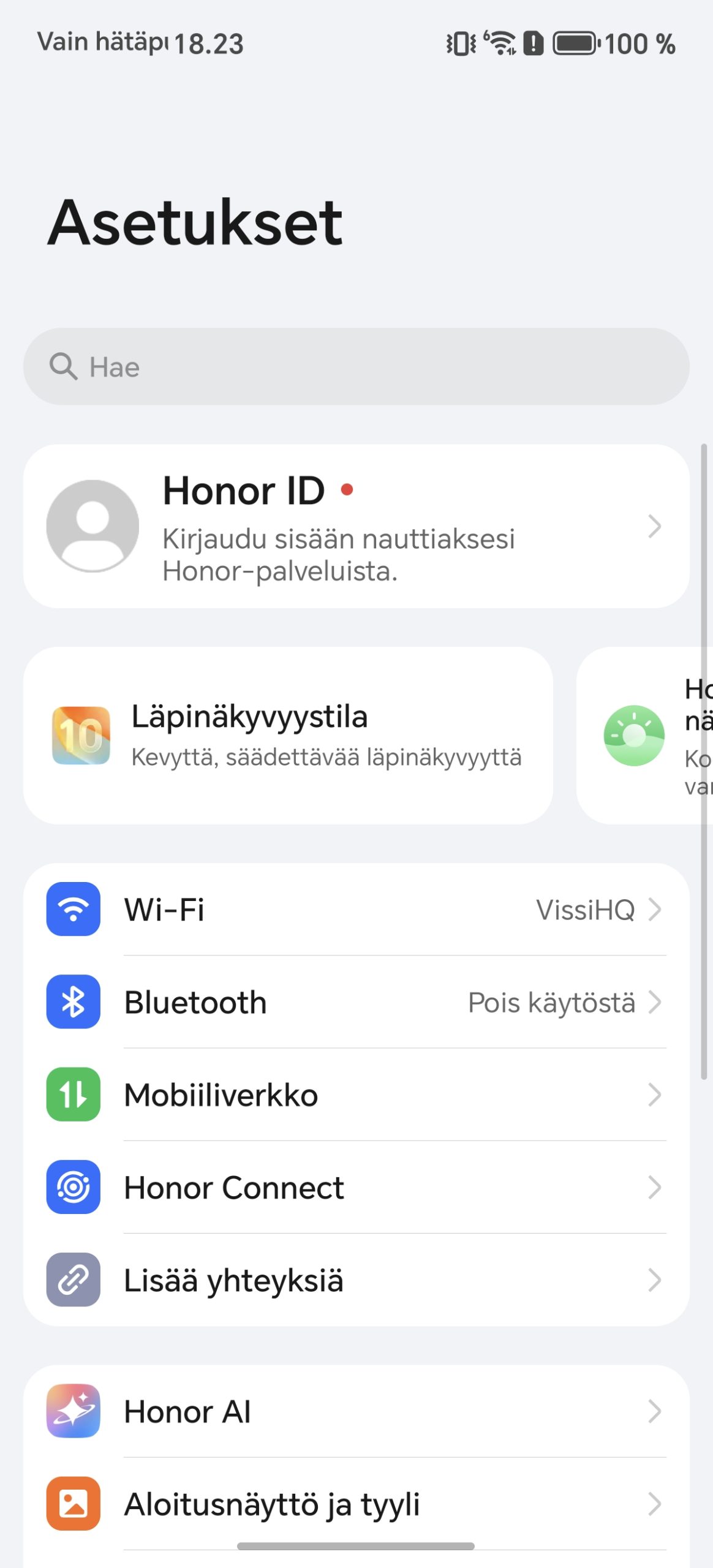Open Aloitusnäyttö ja tyyli
The width and height of the screenshot is (713, 1568).
coord(355,1504)
